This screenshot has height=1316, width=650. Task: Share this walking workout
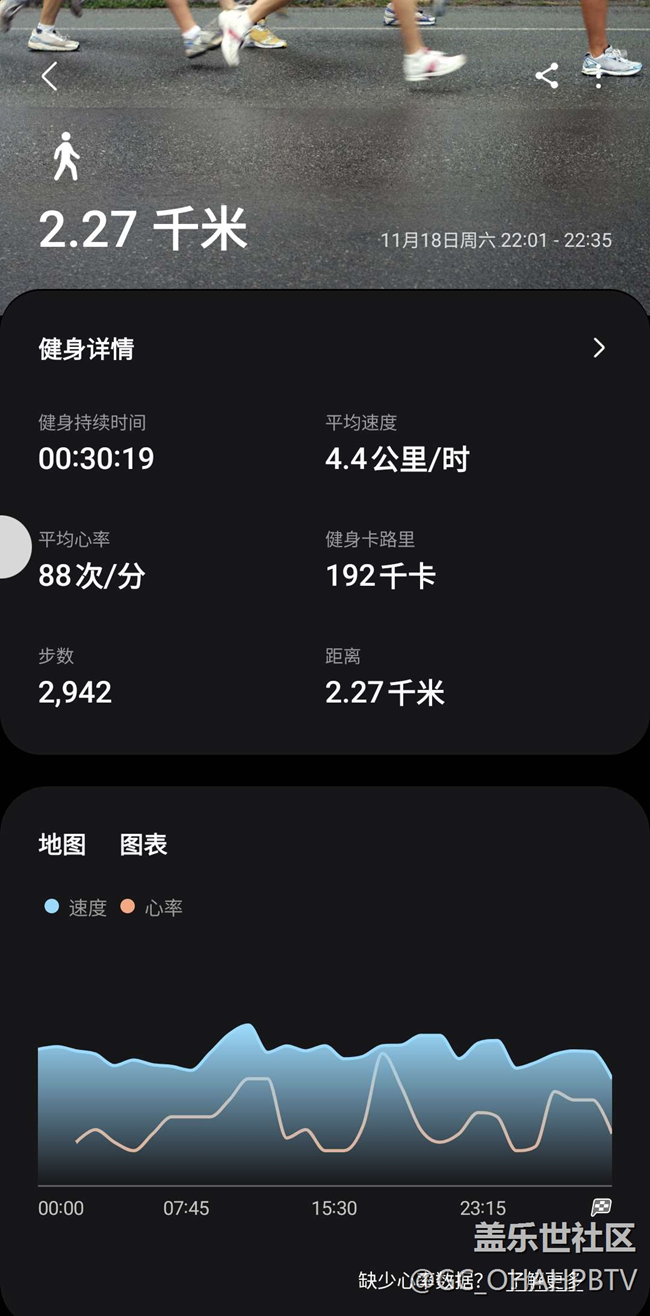[546, 76]
